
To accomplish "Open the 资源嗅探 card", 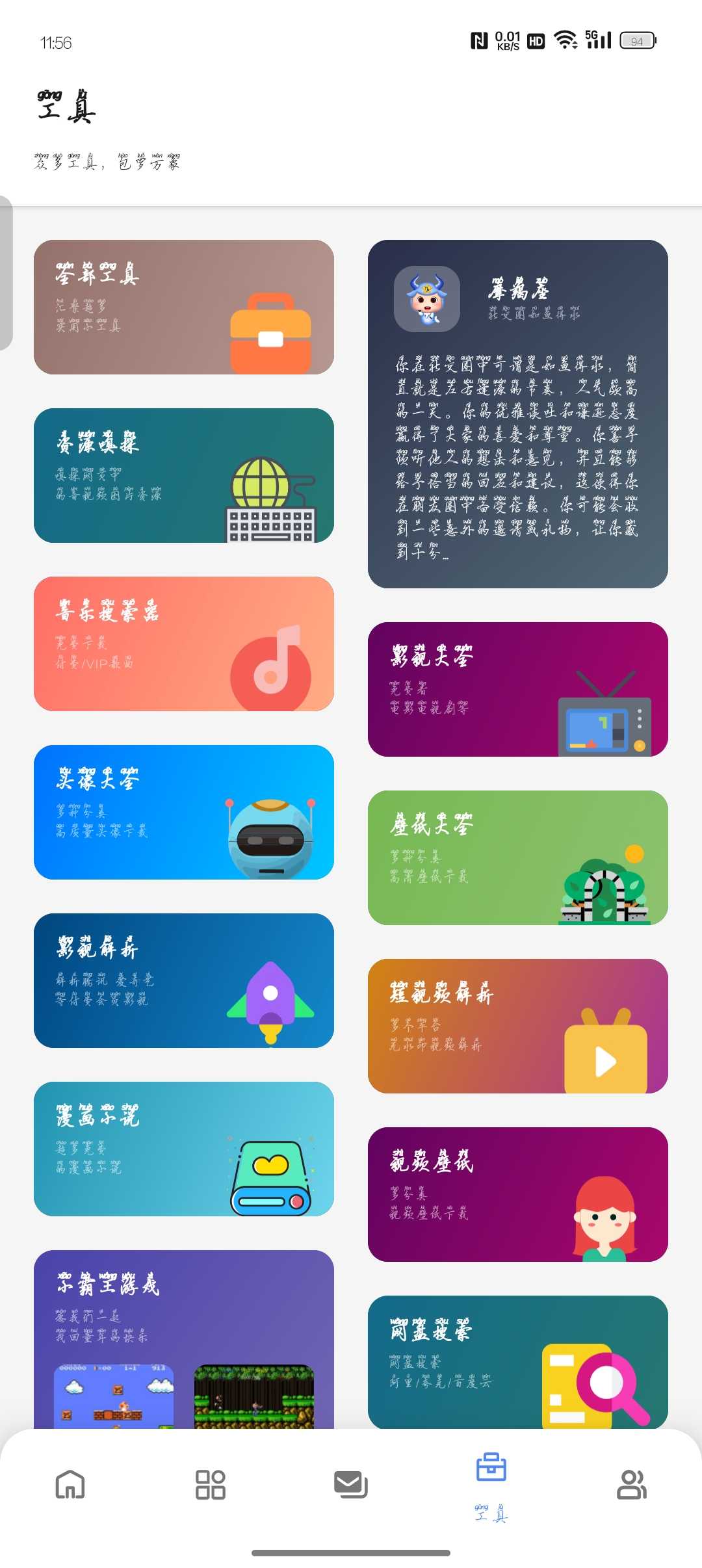I will tap(184, 475).
